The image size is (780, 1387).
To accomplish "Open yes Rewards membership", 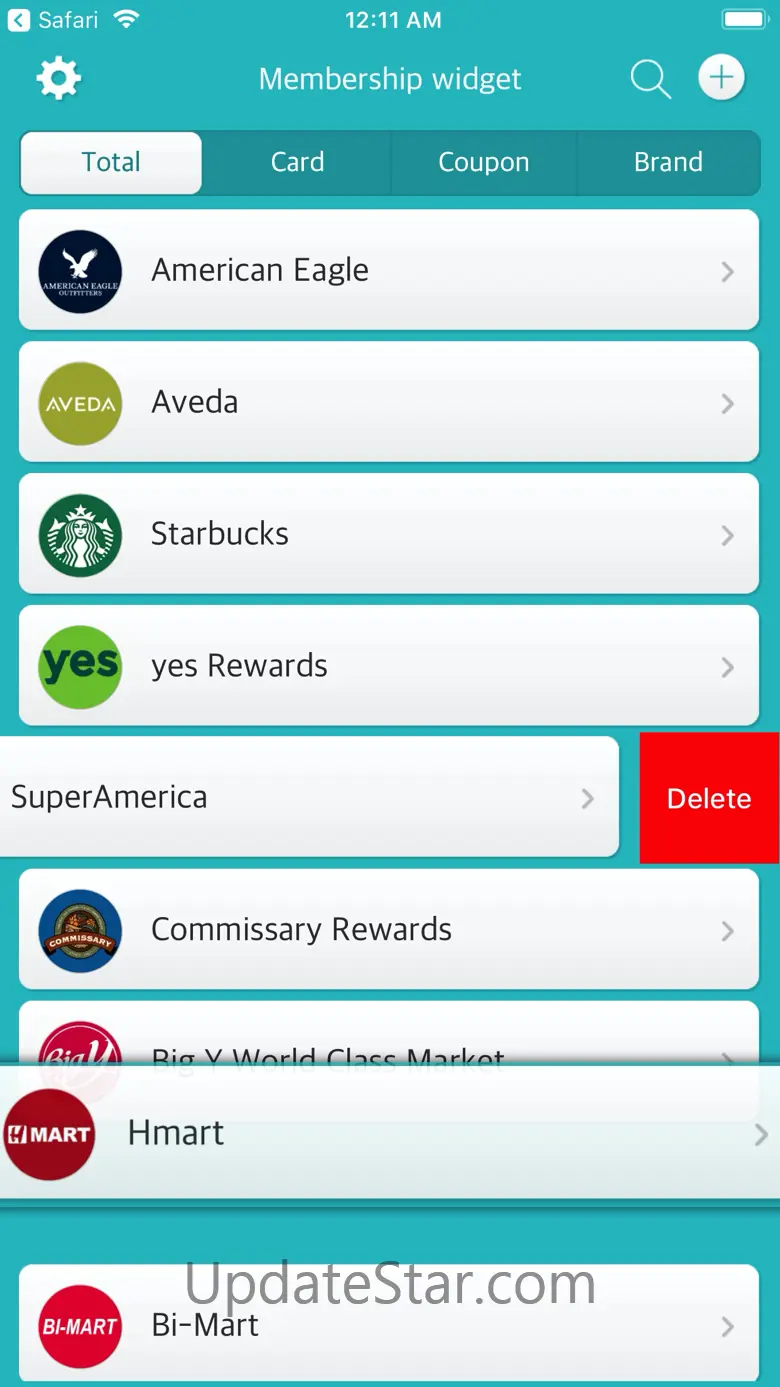I will point(389,666).
